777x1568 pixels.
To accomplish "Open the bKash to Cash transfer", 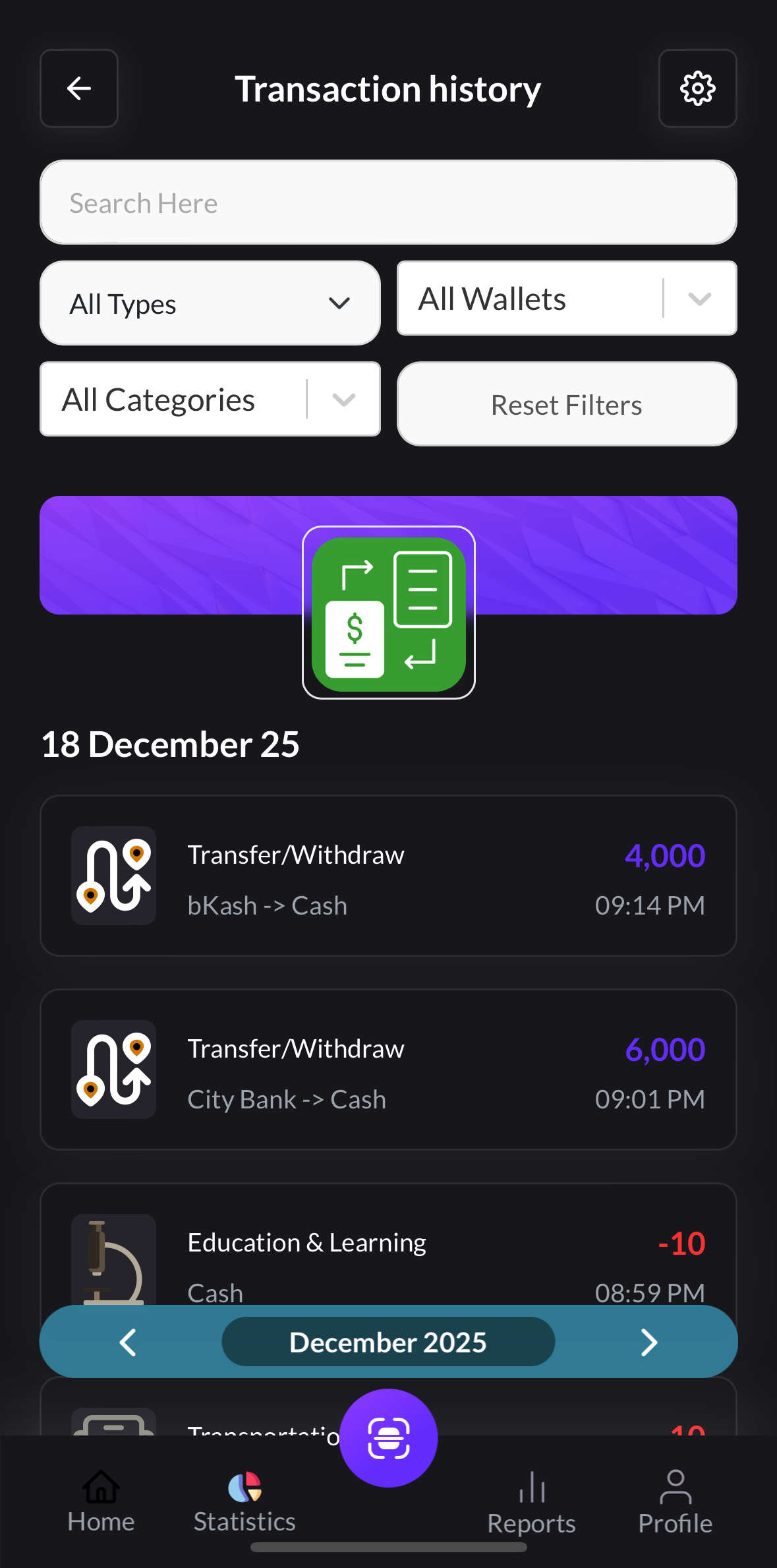I will (388, 876).
